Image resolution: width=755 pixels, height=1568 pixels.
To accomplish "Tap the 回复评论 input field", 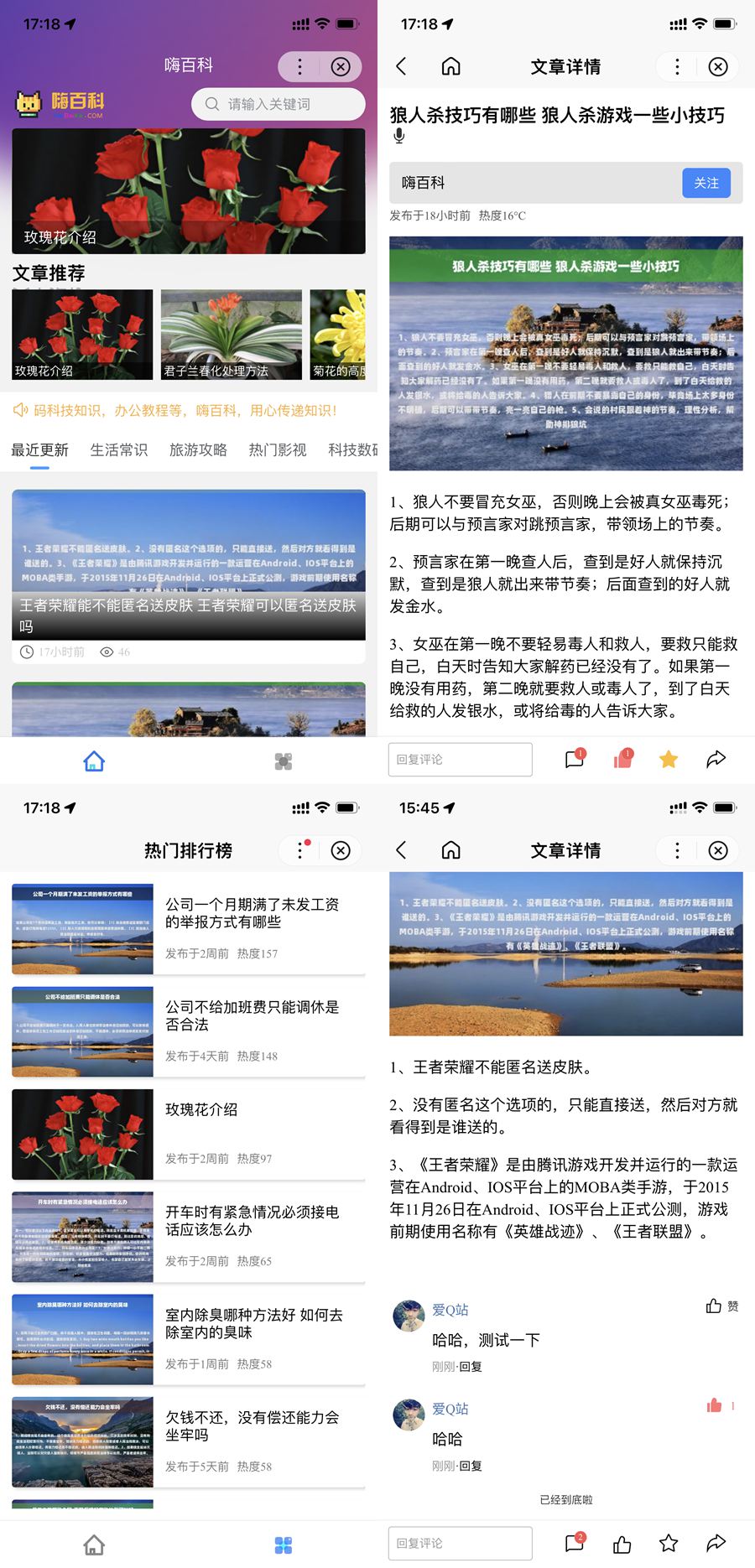I will pyautogui.click(x=460, y=1543).
